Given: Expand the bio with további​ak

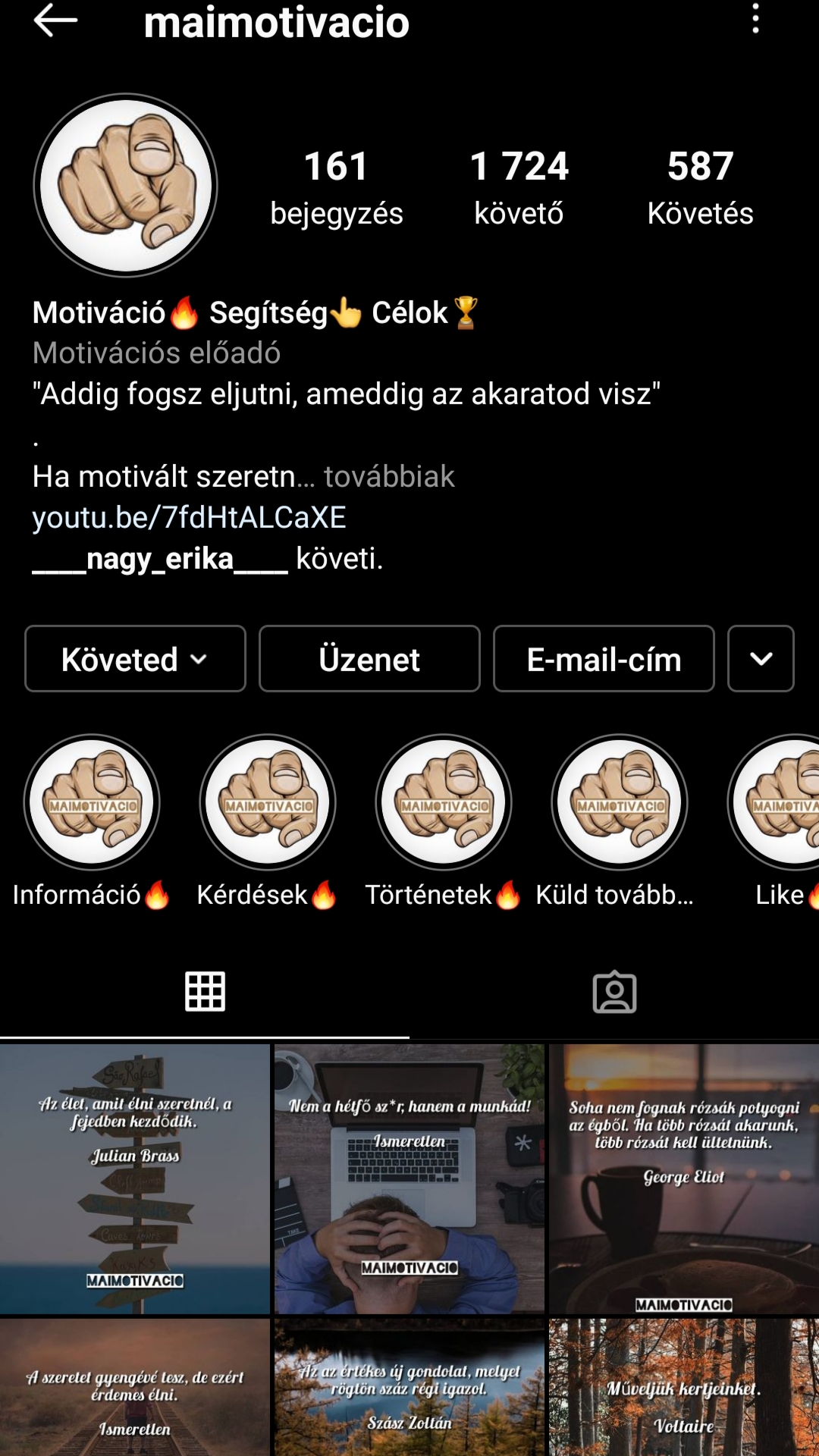Looking at the screenshot, I should [x=389, y=477].
